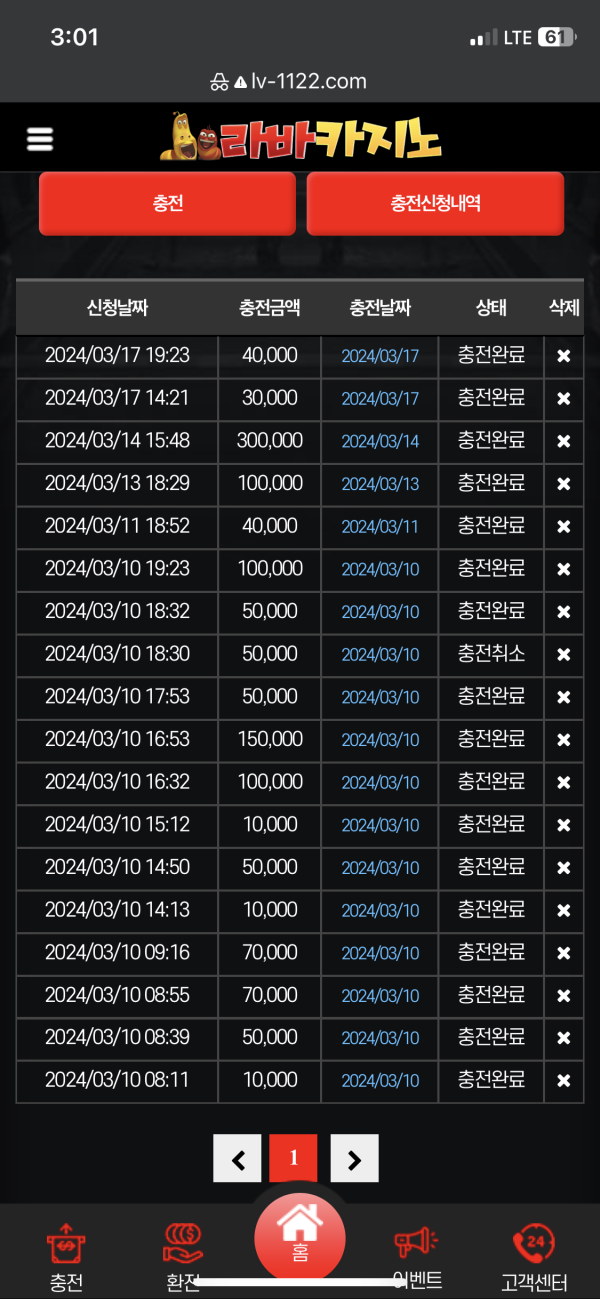Delete the 2024/03/14 15:48 record

tap(564, 441)
